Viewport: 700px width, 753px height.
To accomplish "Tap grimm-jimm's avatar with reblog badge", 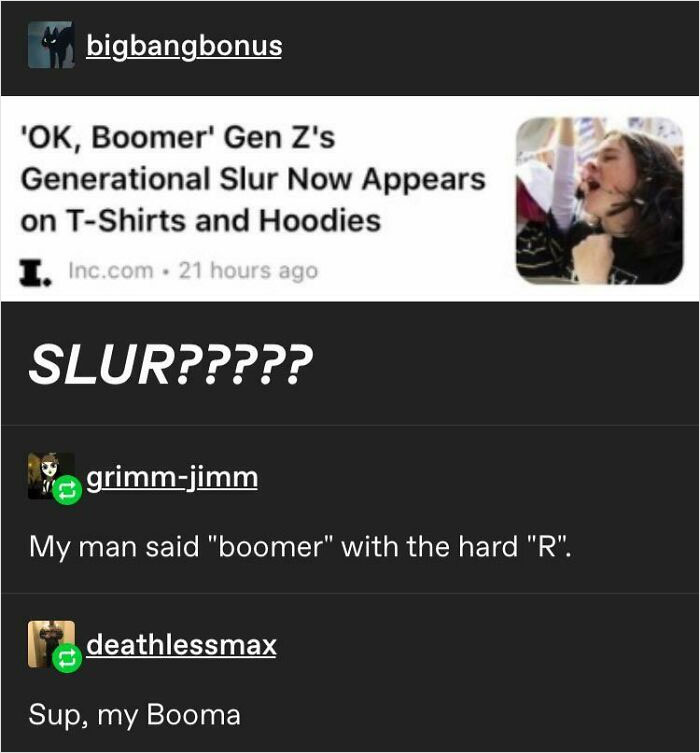I will click(x=51, y=476).
